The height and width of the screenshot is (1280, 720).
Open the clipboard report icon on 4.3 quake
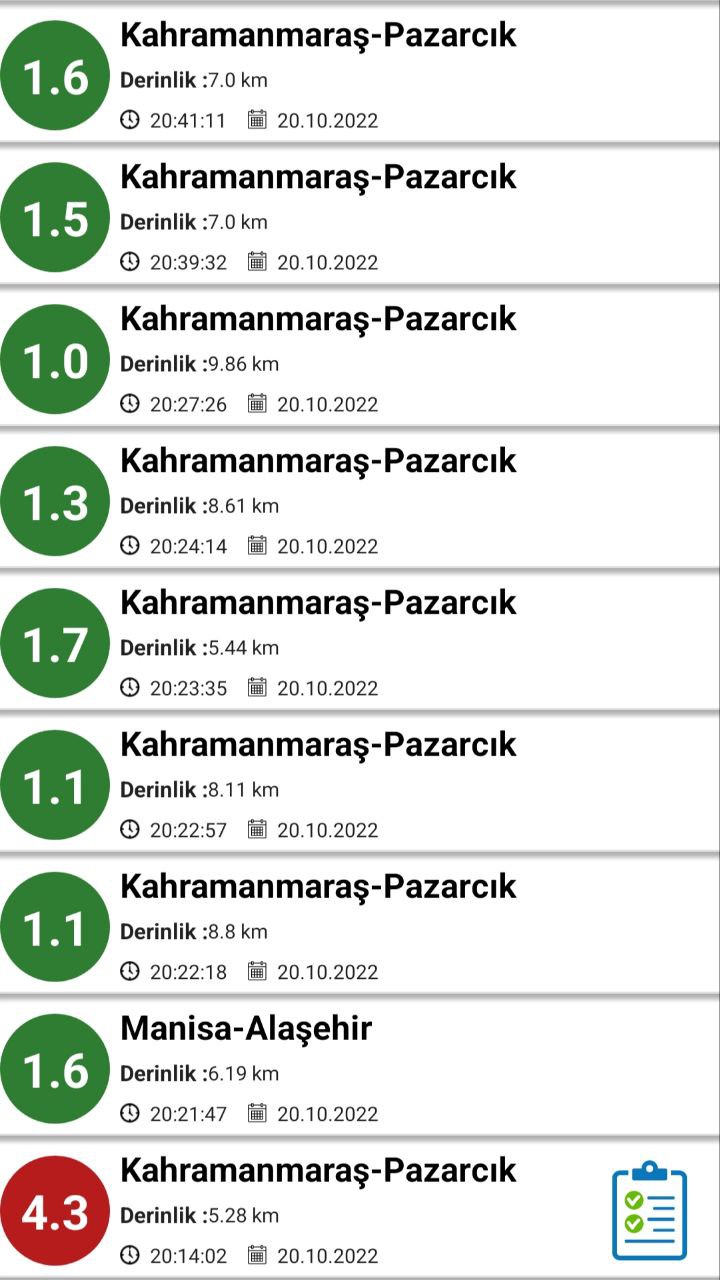(649, 1210)
